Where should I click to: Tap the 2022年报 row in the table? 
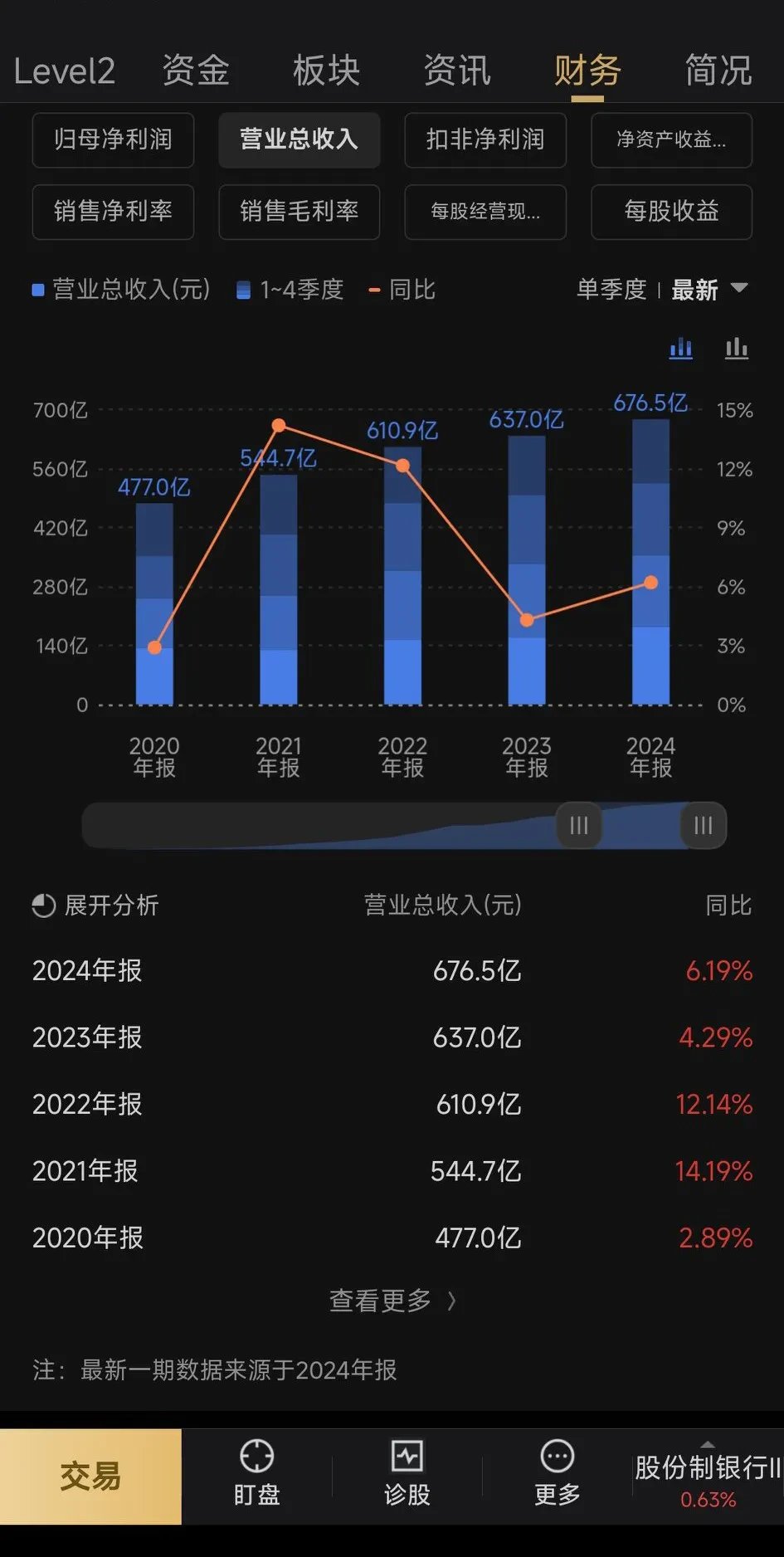pyautogui.click(x=392, y=1105)
